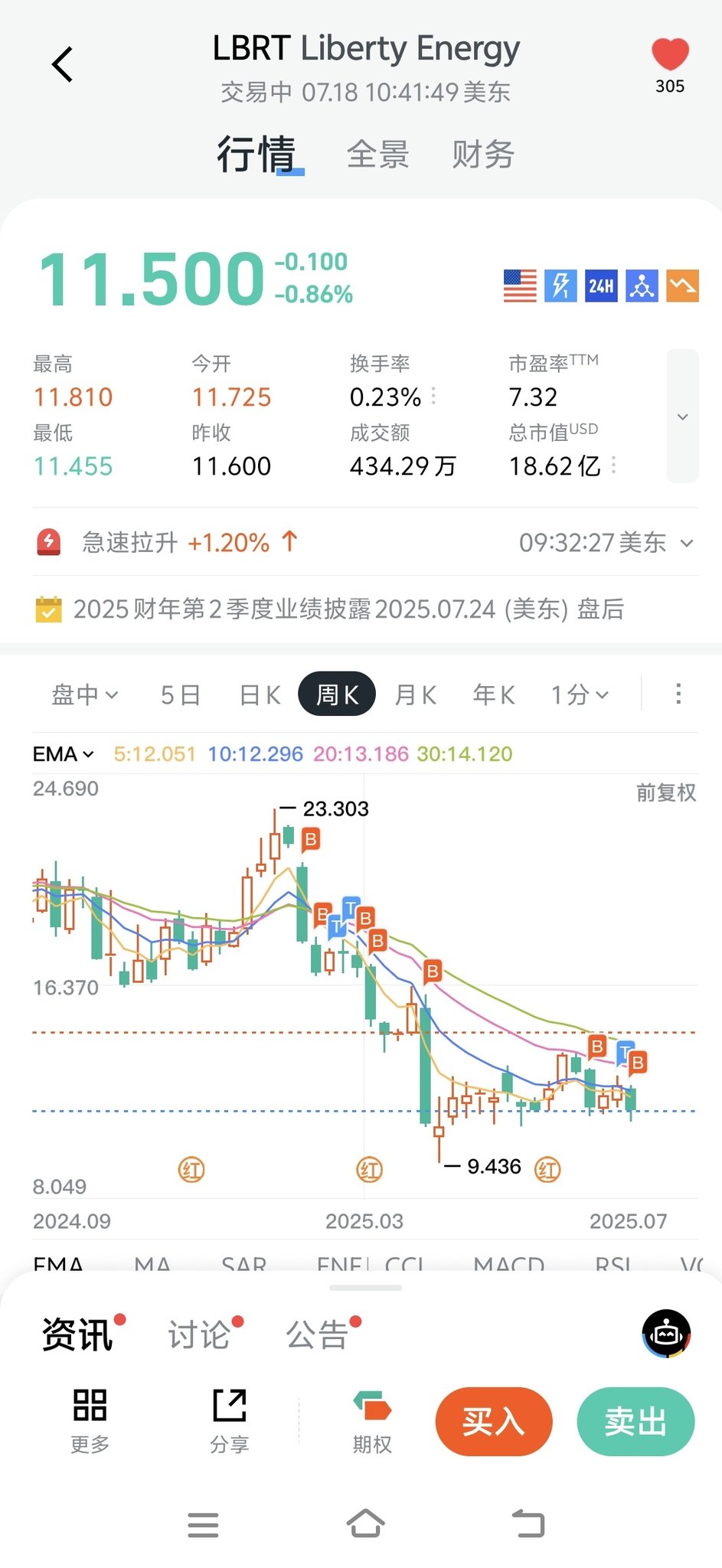The image size is (722, 1568).
Task: Open the EMA indicator dropdown
Action: (x=64, y=754)
